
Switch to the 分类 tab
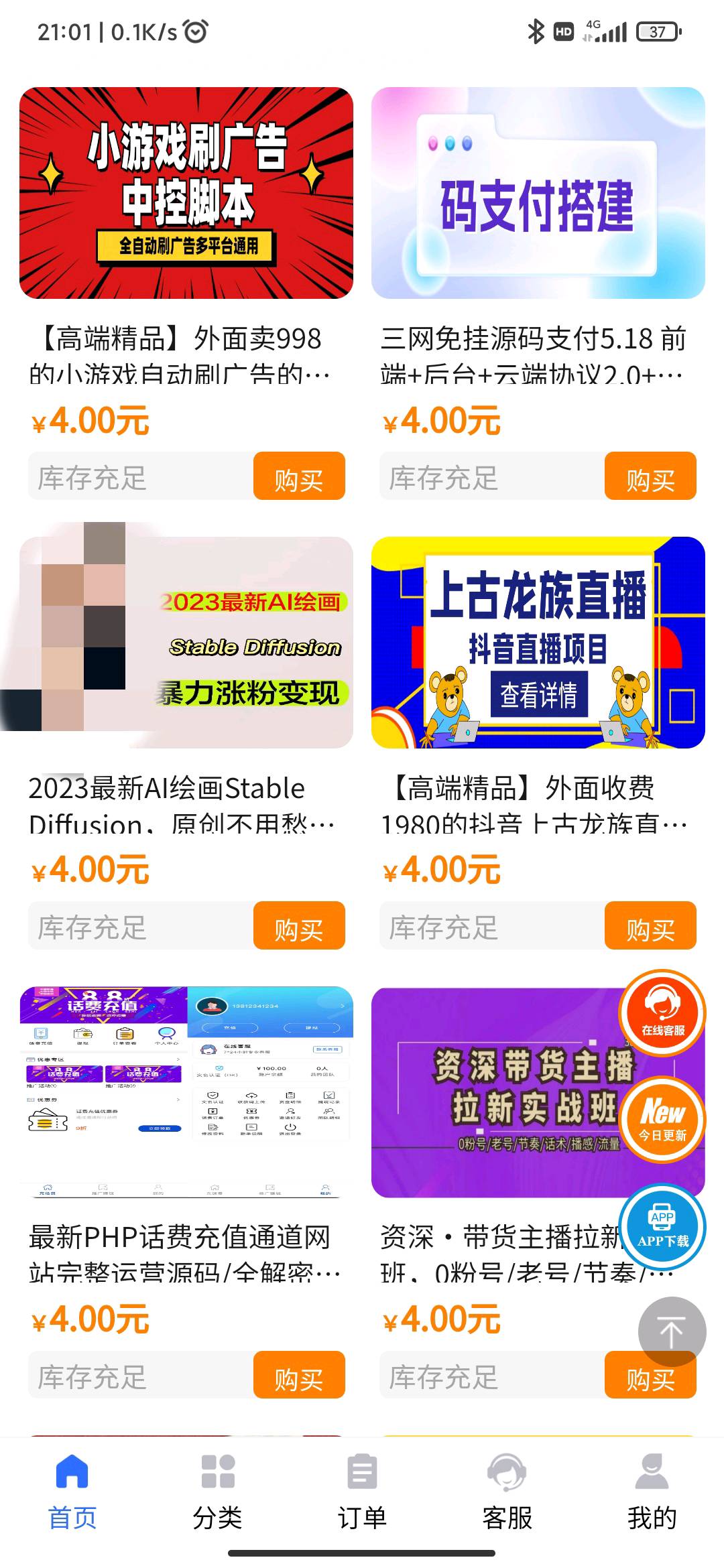(217, 1492)
